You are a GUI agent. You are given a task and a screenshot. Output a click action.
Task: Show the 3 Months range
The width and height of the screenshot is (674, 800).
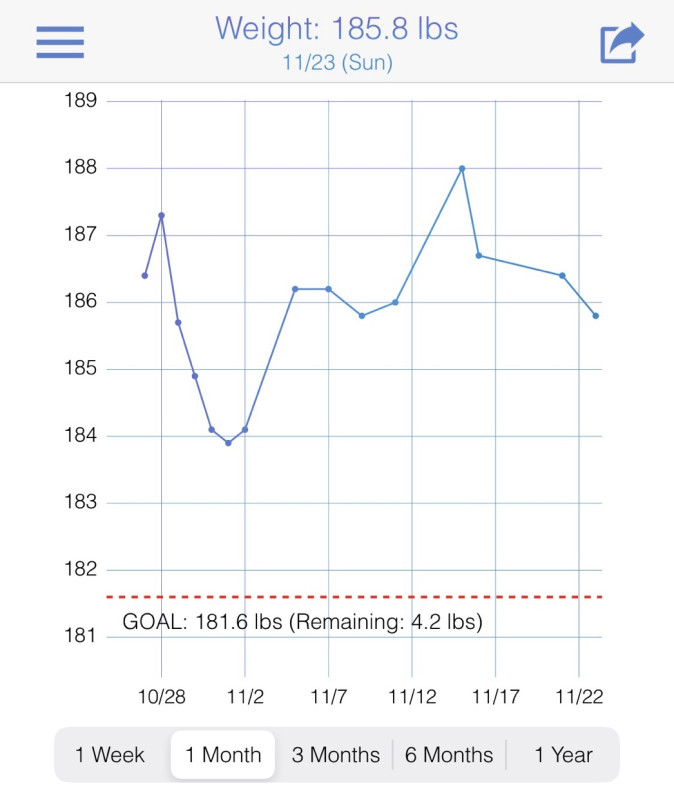tap(336, 755)
